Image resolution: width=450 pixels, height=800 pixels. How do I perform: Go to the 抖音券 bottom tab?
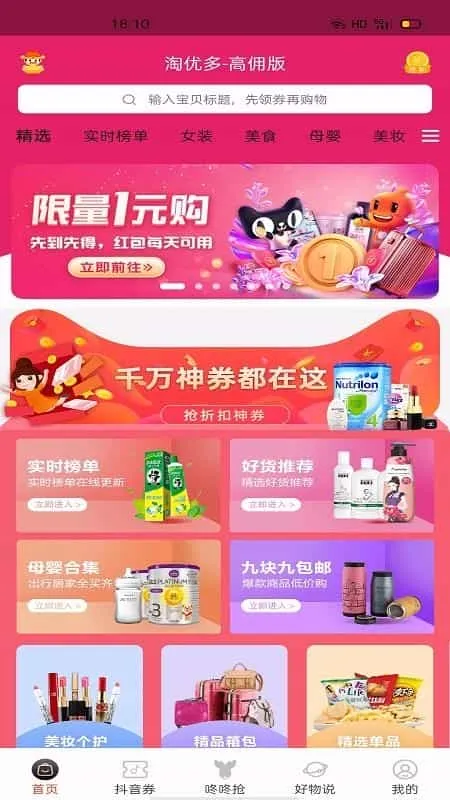point(135,777)
